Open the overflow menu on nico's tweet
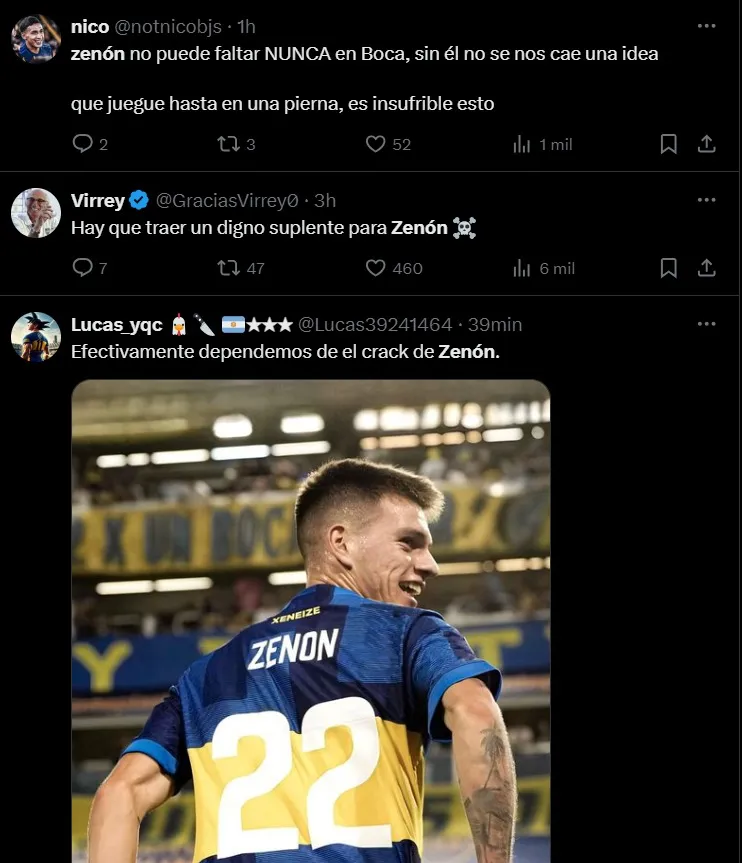 [706, 26]
